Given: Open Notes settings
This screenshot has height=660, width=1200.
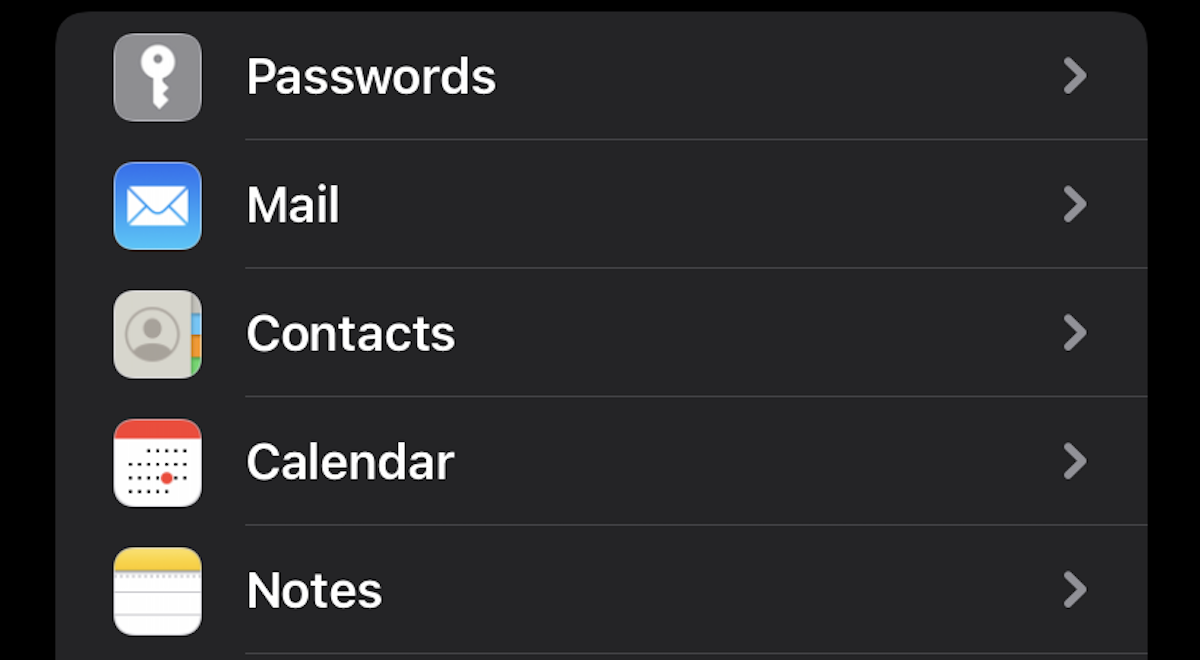Looking at the screenshot, I should click(314, 590).
